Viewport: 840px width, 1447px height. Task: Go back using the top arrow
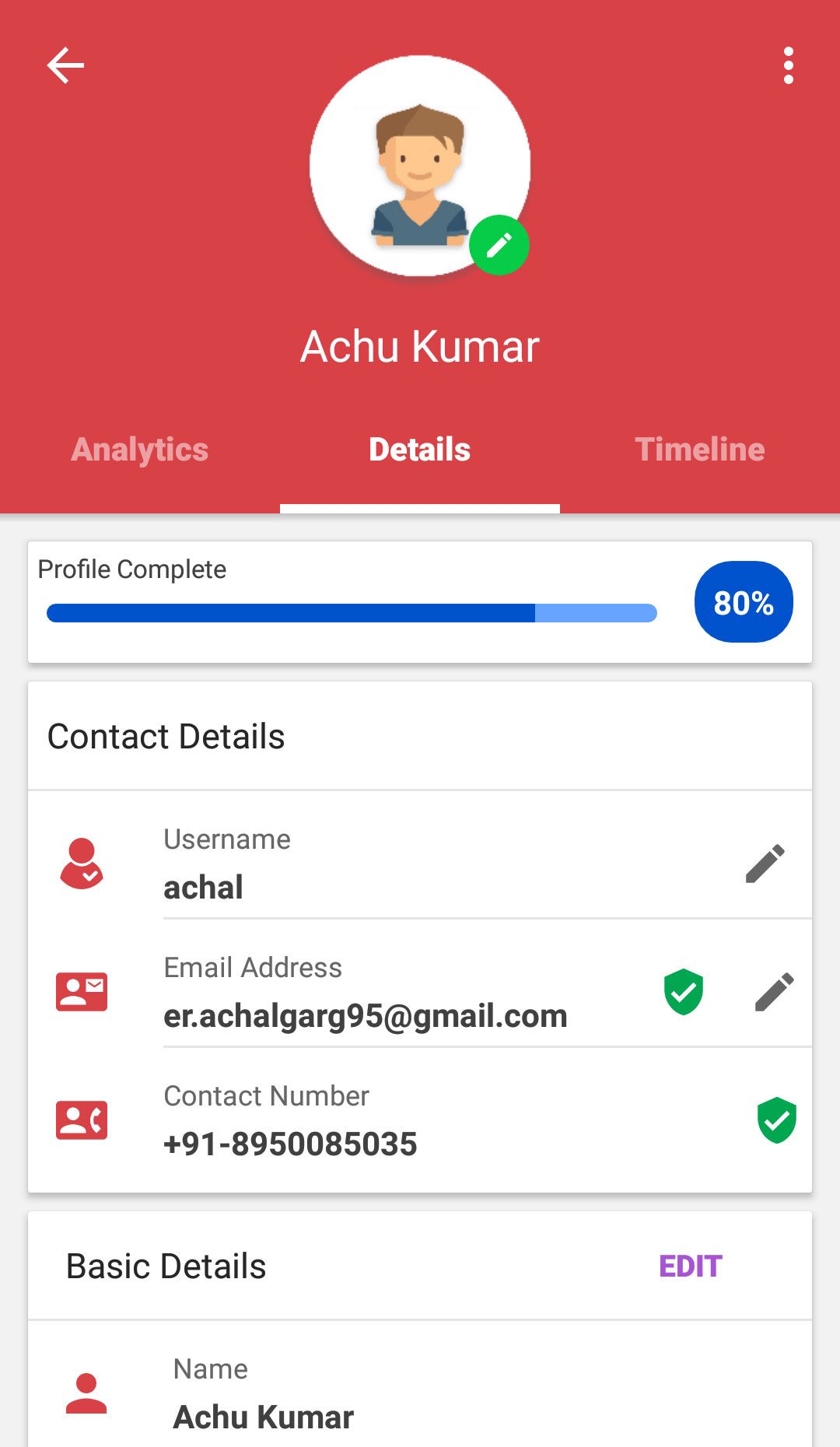click(65, 65)
